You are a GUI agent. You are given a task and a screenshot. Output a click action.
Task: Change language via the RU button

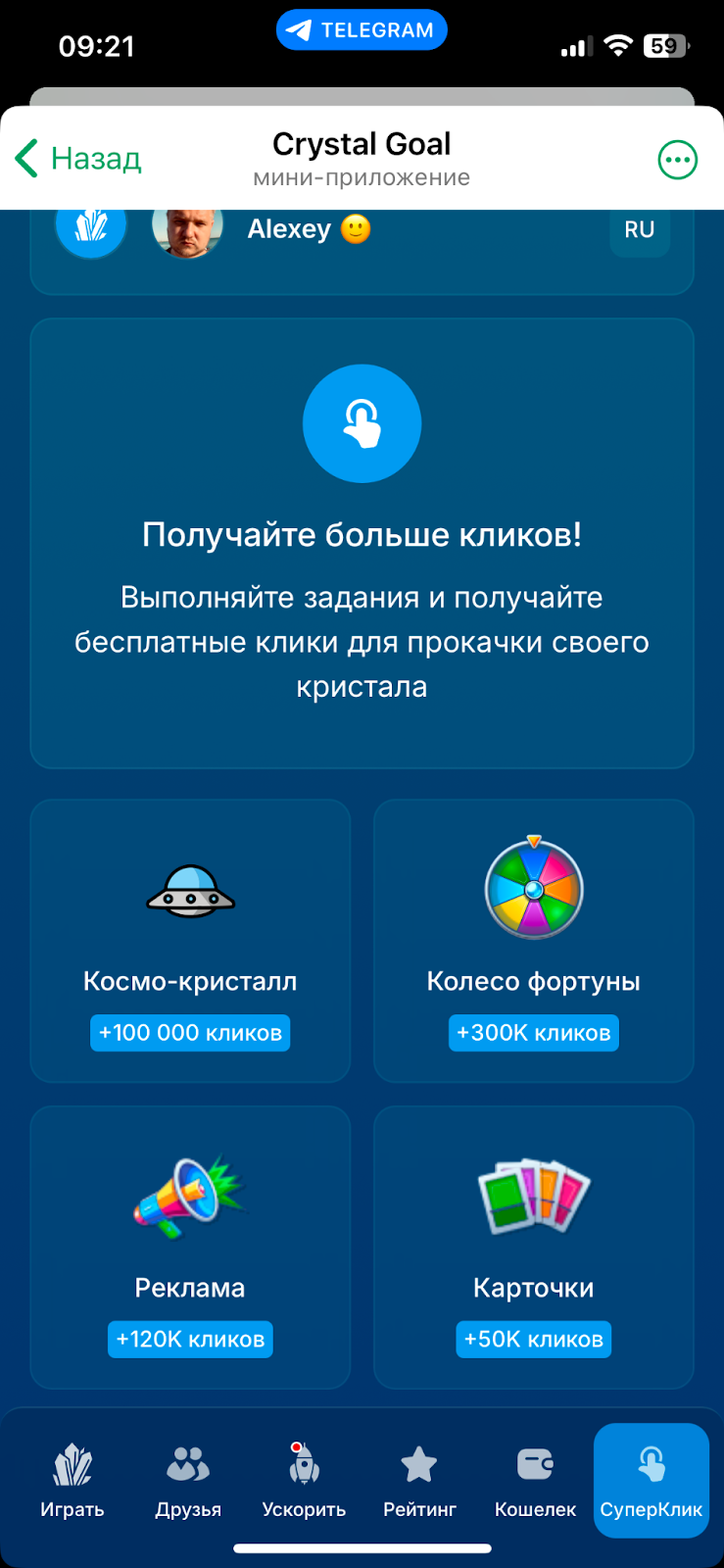[639, 230]
